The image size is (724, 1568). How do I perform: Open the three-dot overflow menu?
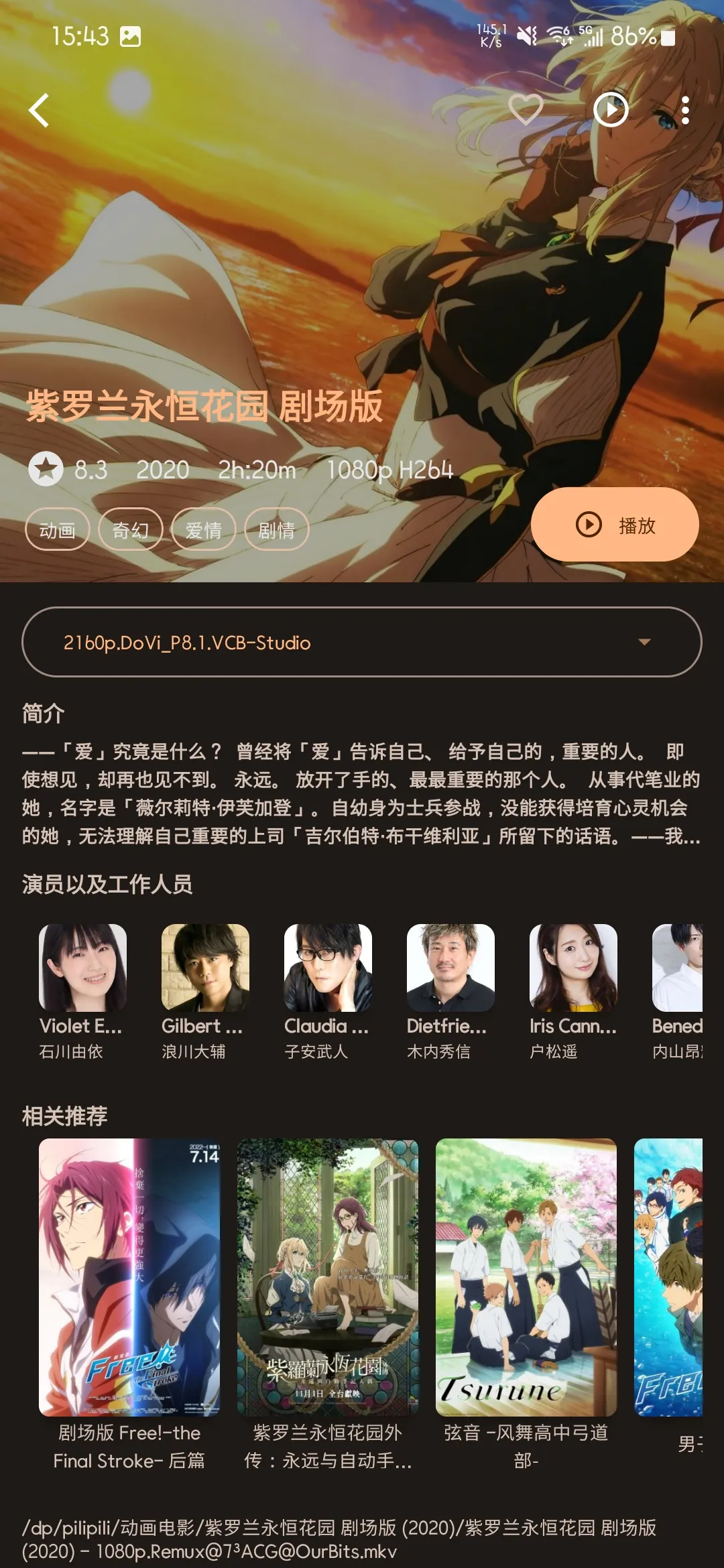click(x=684, y=111)
